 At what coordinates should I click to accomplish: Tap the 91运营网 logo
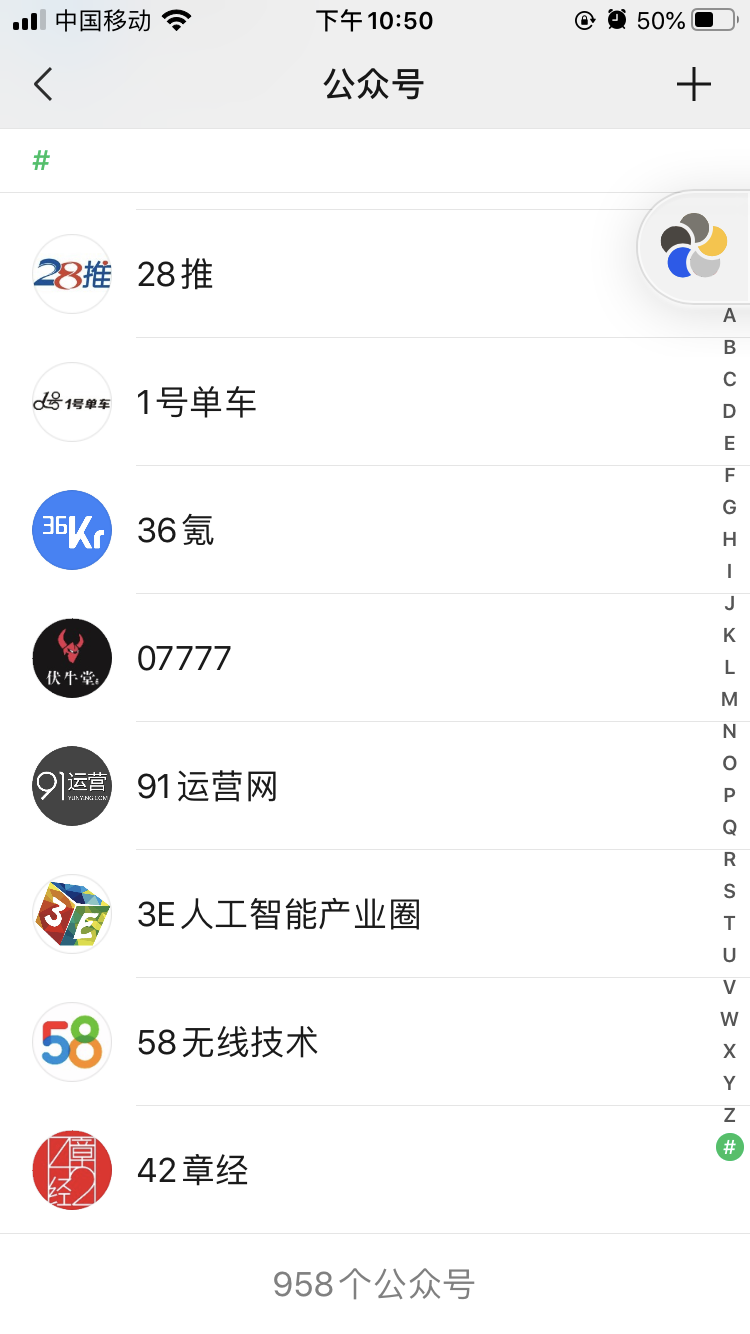pyautogui.click(x=71, y=786)
